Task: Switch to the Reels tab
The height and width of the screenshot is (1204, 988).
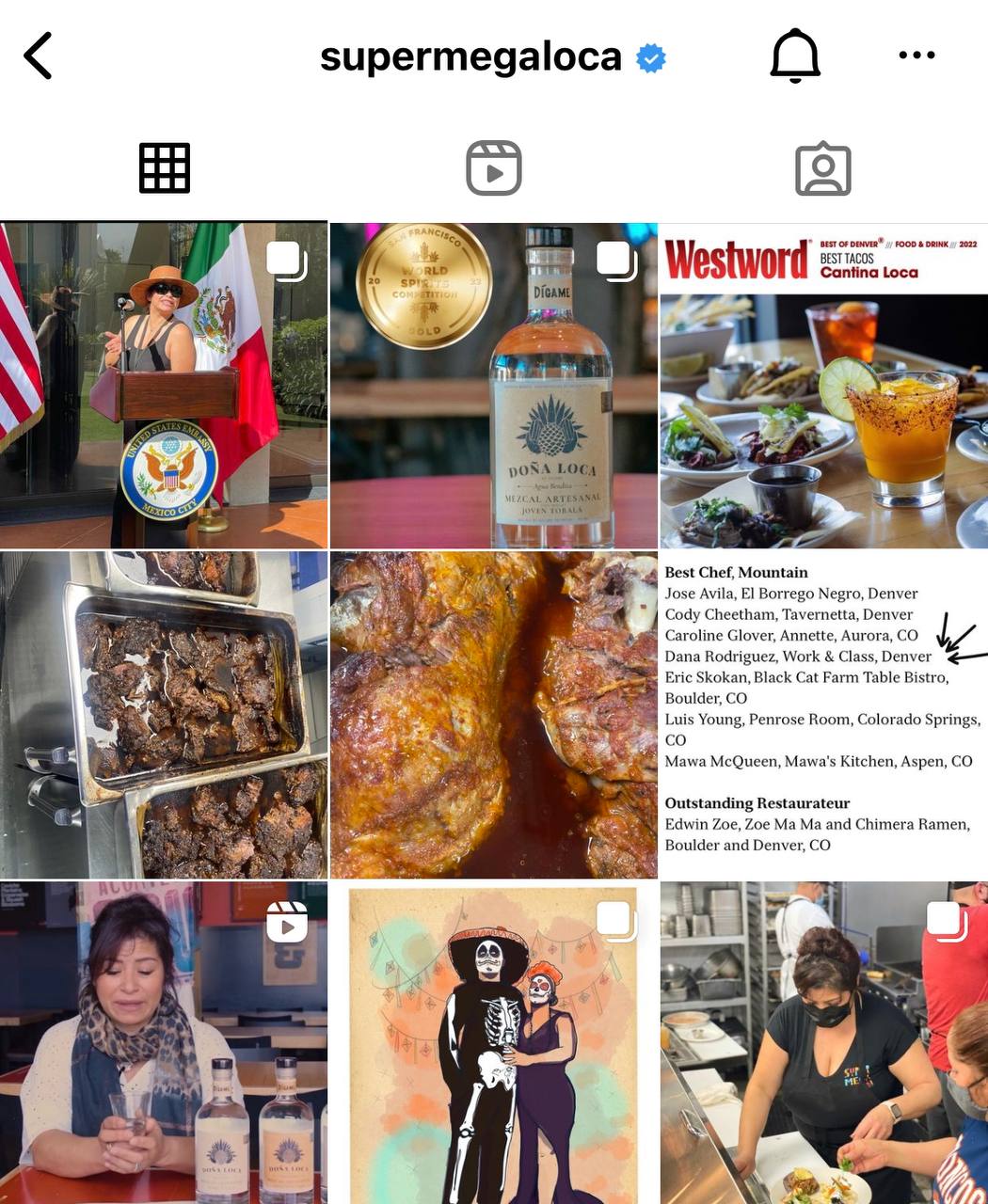Action: [x=494, y=168]
